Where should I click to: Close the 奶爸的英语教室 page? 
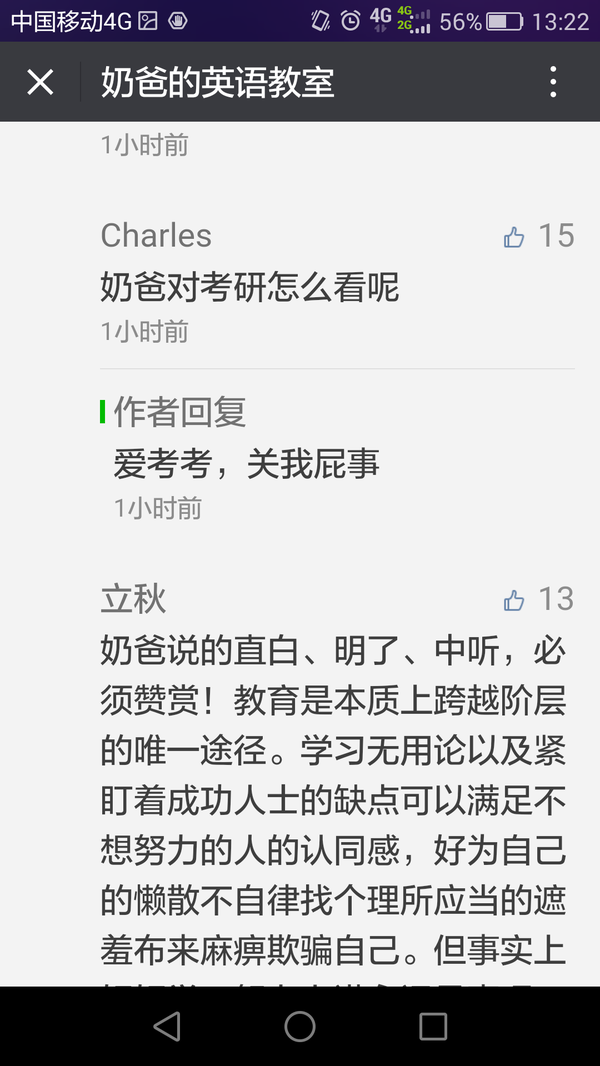(40, 82)
